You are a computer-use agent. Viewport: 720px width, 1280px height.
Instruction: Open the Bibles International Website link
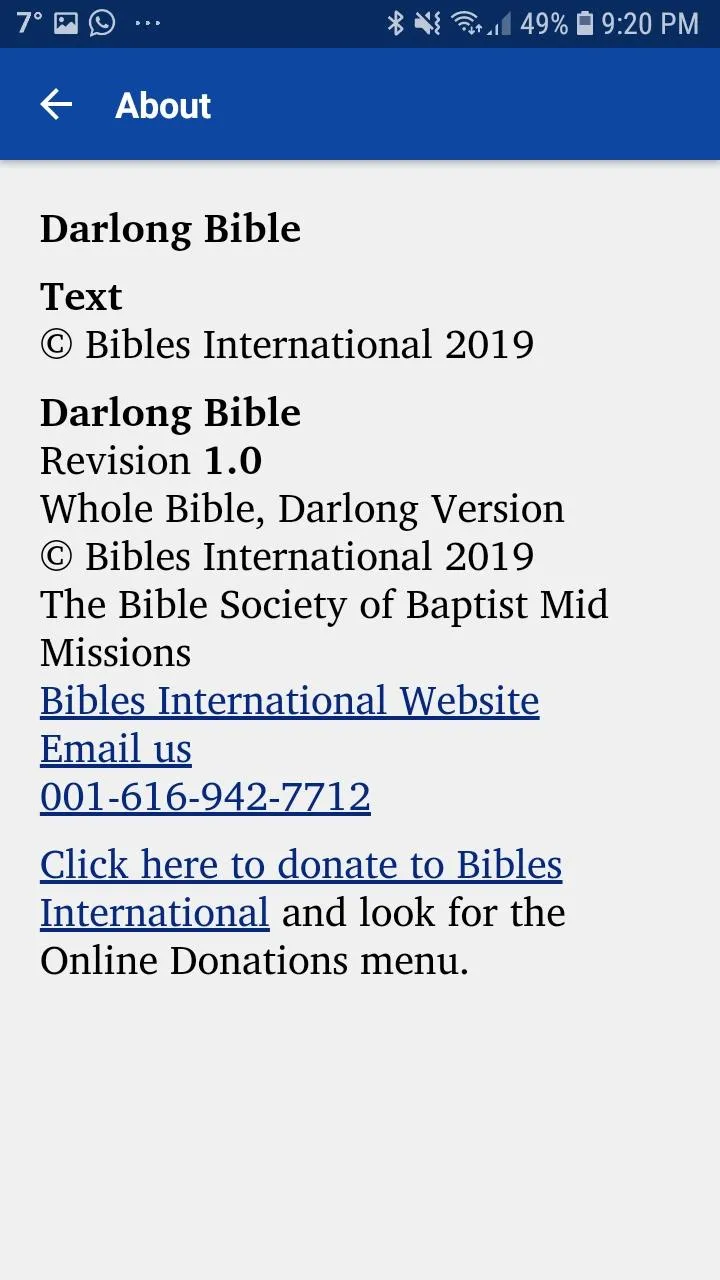coord(290,701)
